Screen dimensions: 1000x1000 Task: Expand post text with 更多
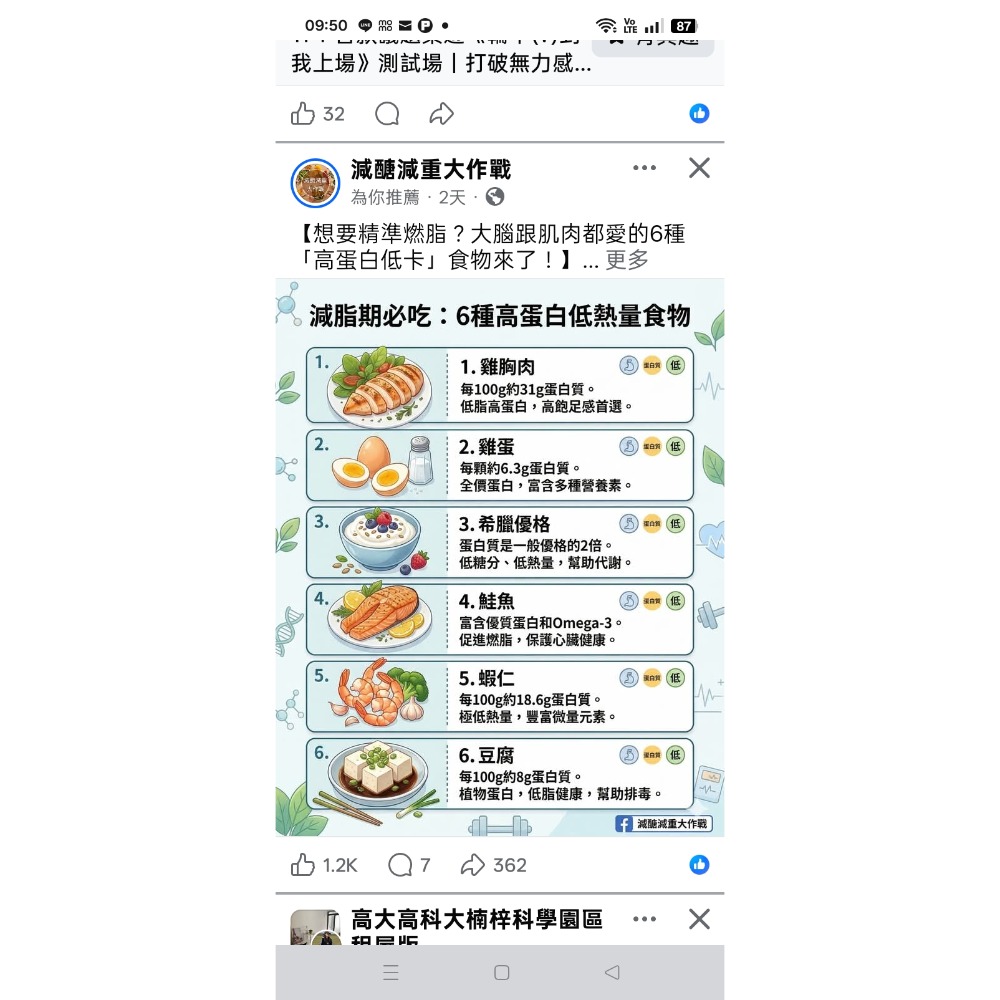[x=627, y=260]
